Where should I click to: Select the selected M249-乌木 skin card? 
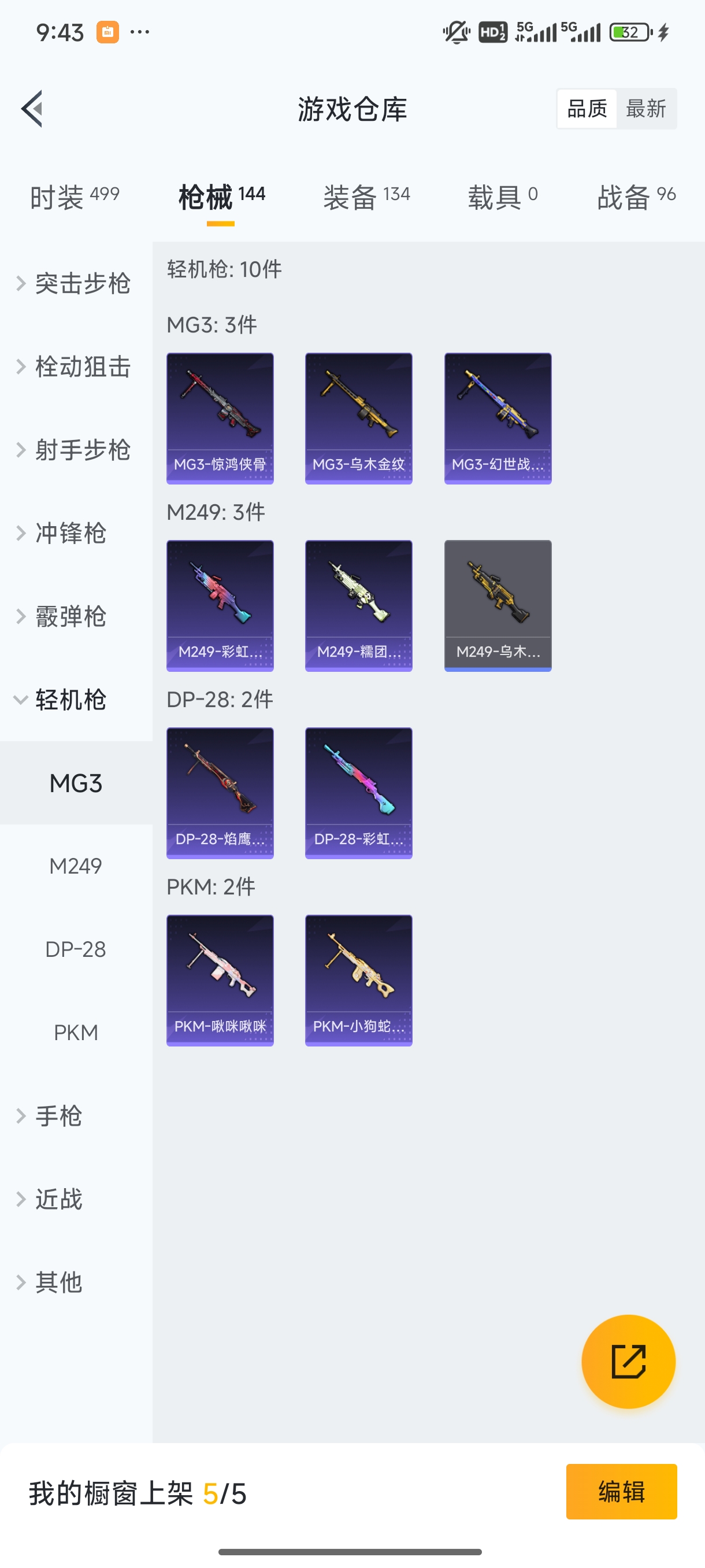[498, 605]
